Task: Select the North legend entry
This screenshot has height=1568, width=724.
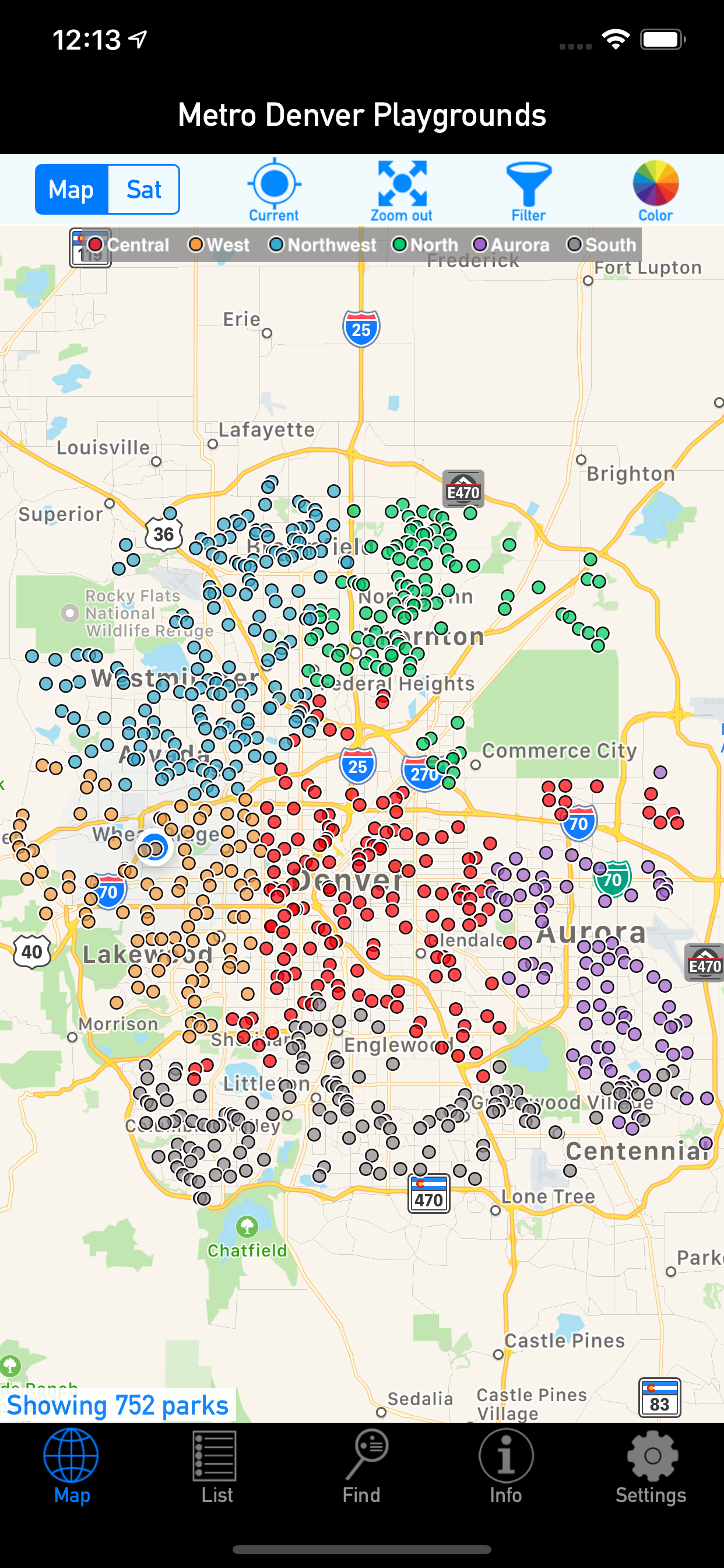Action: [x=399, y=244]
